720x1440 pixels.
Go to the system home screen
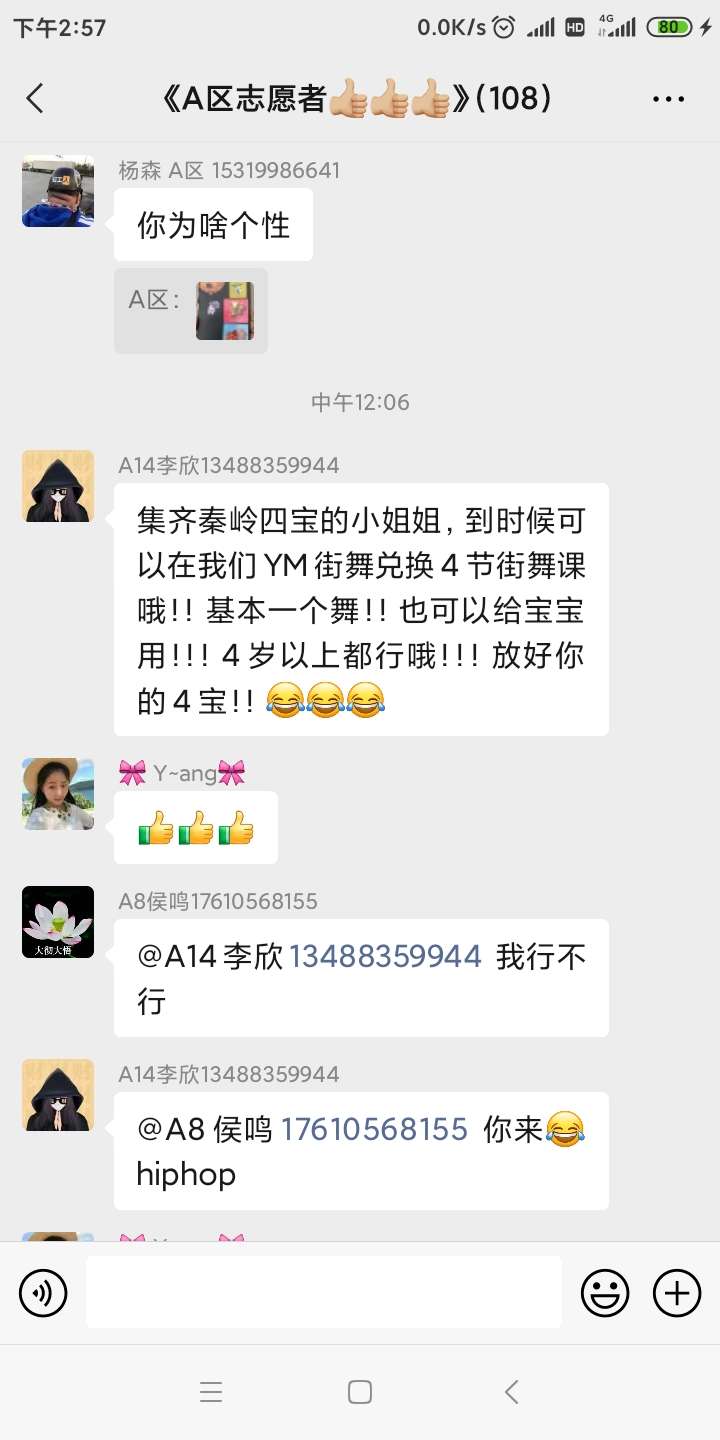(x=360, y=1392)
